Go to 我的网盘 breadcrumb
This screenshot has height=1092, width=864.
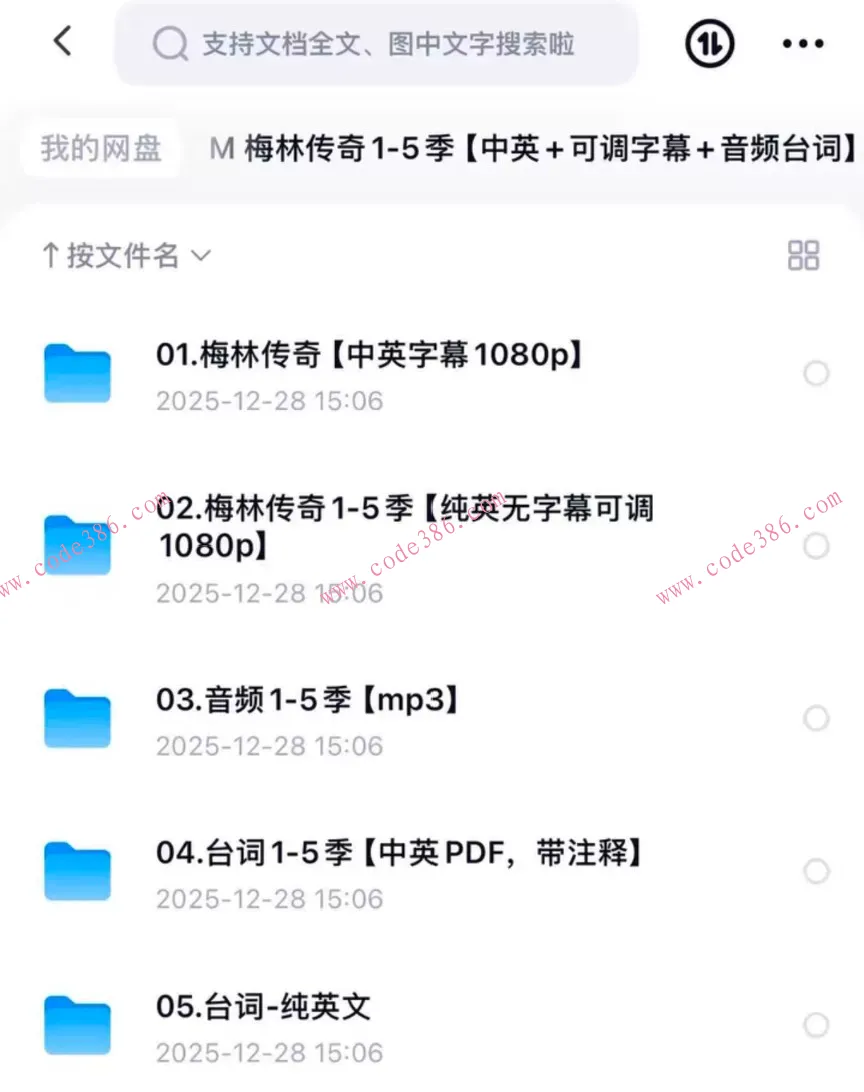click(100, 147)
